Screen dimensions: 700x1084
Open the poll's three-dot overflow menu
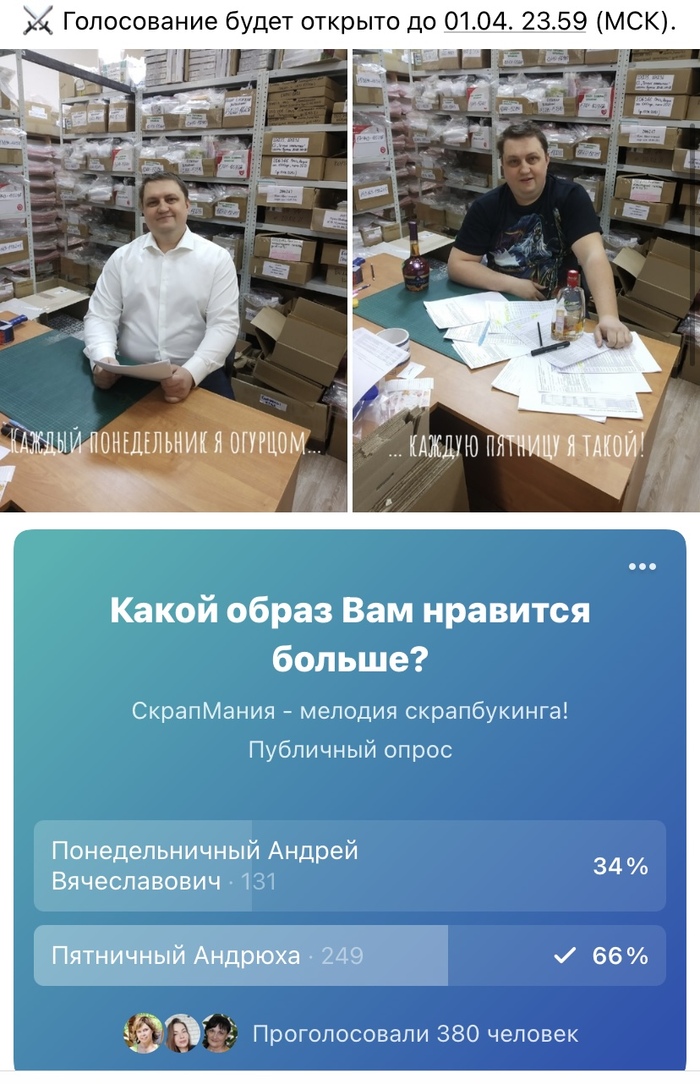642,567
